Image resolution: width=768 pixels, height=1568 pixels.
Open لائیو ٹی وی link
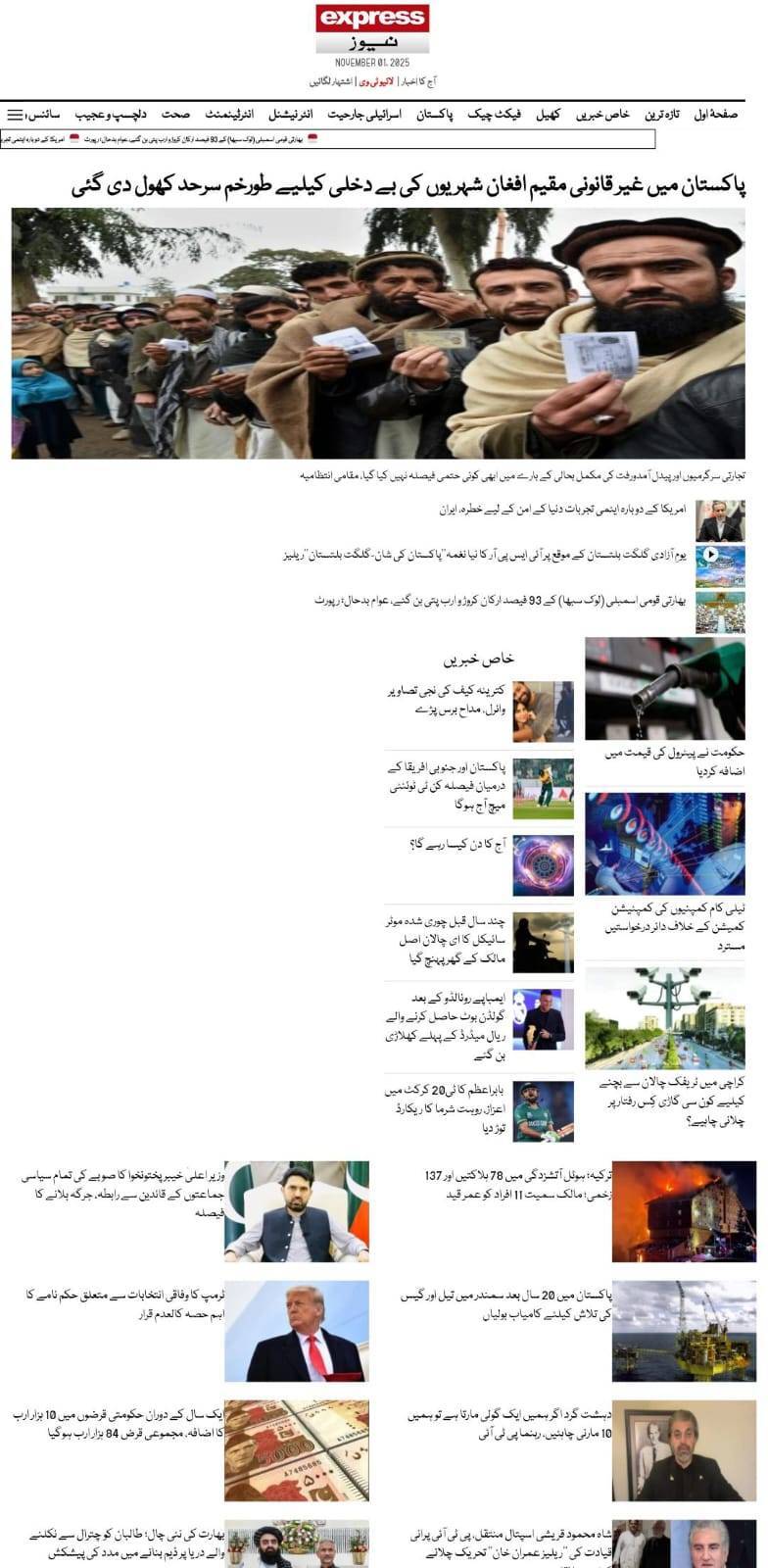[x=376, y=81]
